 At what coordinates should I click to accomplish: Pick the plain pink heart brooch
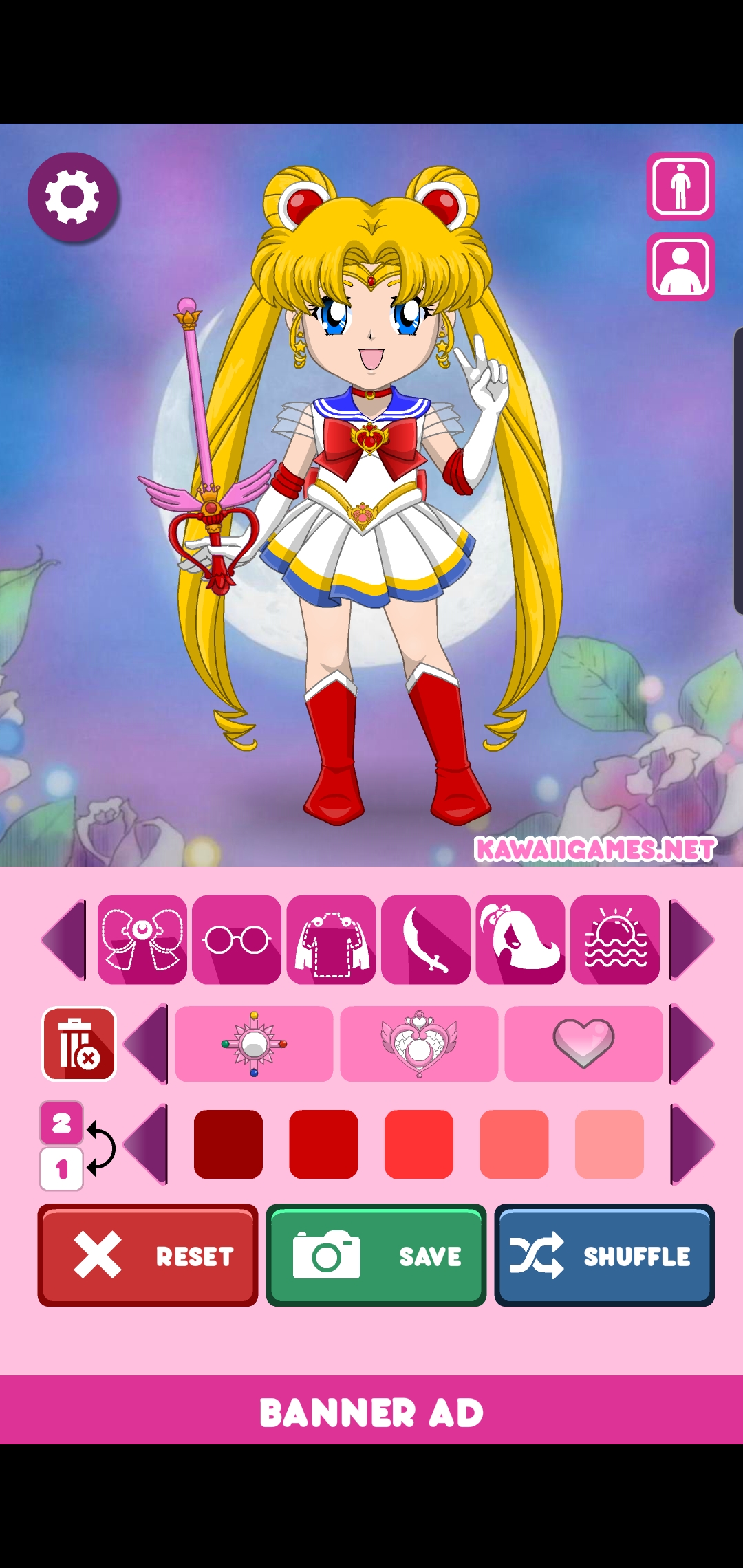tap(583, 1044)
